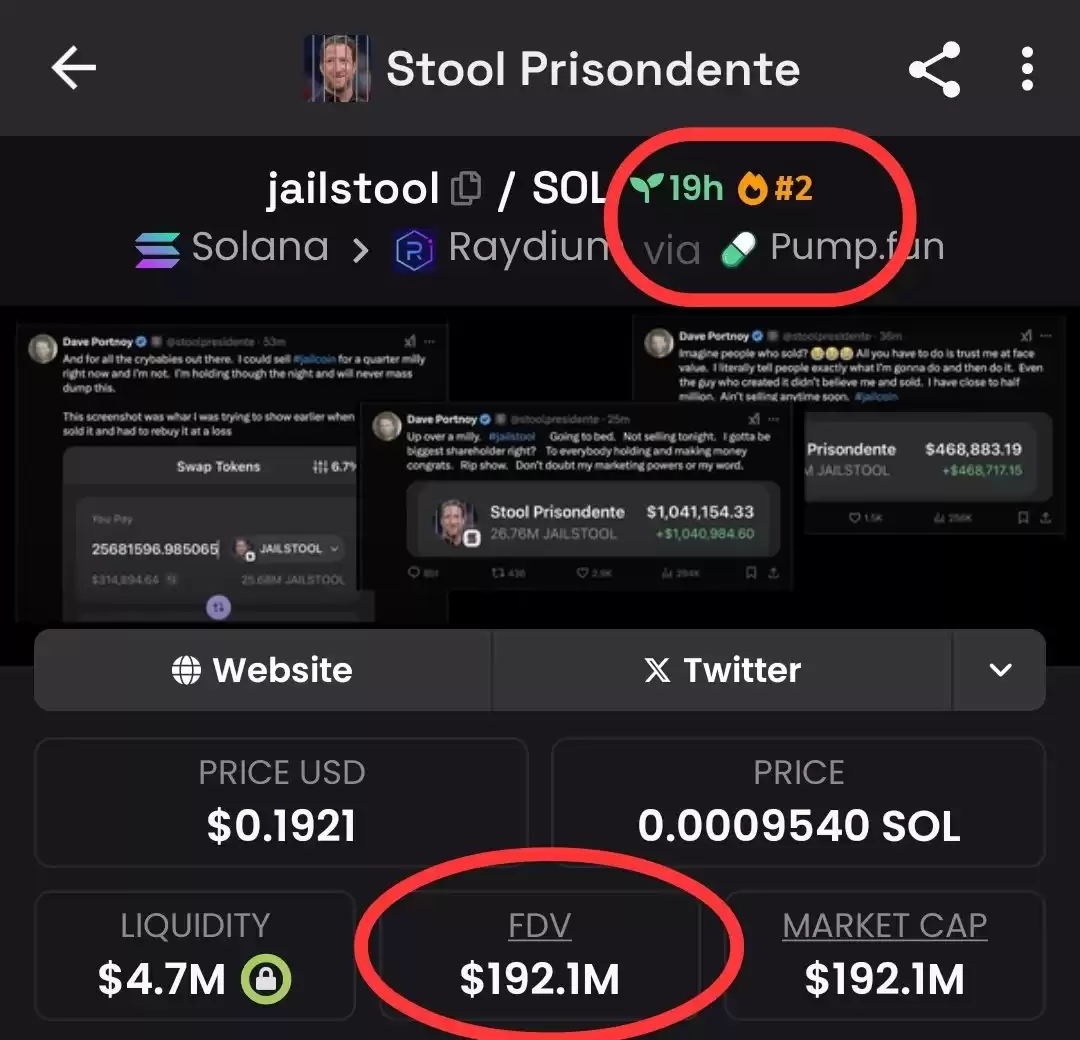
Task: Open the tweets banner image
Action: tap(540, 470)
